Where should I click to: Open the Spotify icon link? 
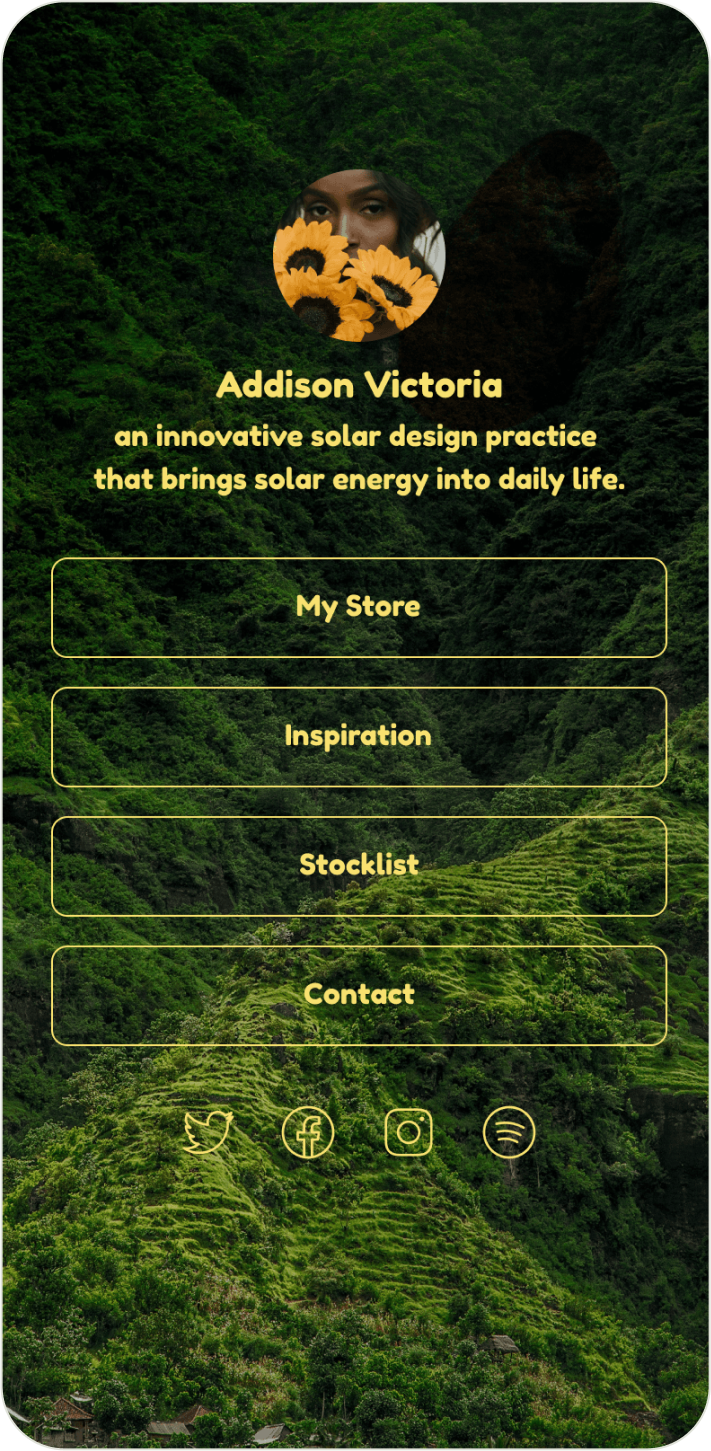pos(509,1133)
